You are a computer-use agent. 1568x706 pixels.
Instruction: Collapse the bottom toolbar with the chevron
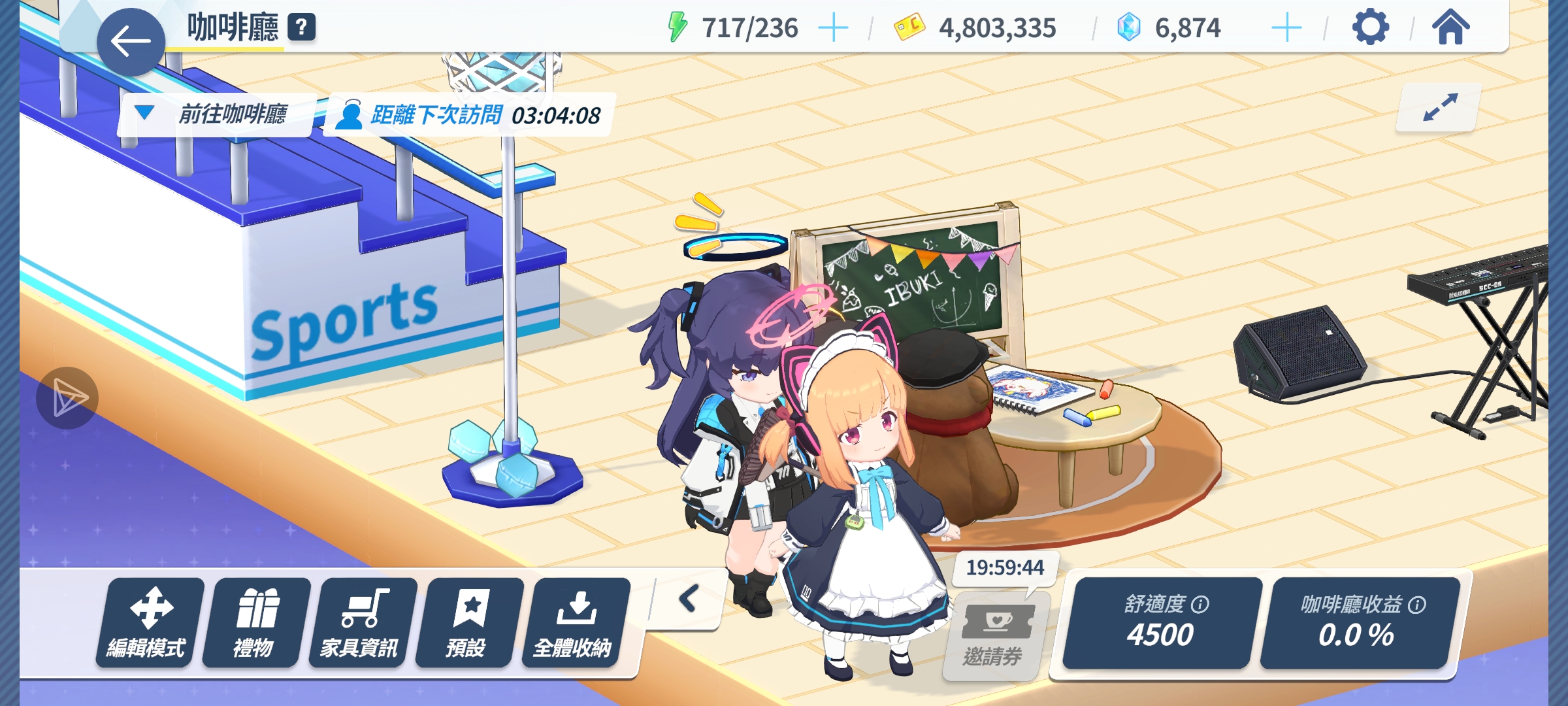click(x=688, y=598)
